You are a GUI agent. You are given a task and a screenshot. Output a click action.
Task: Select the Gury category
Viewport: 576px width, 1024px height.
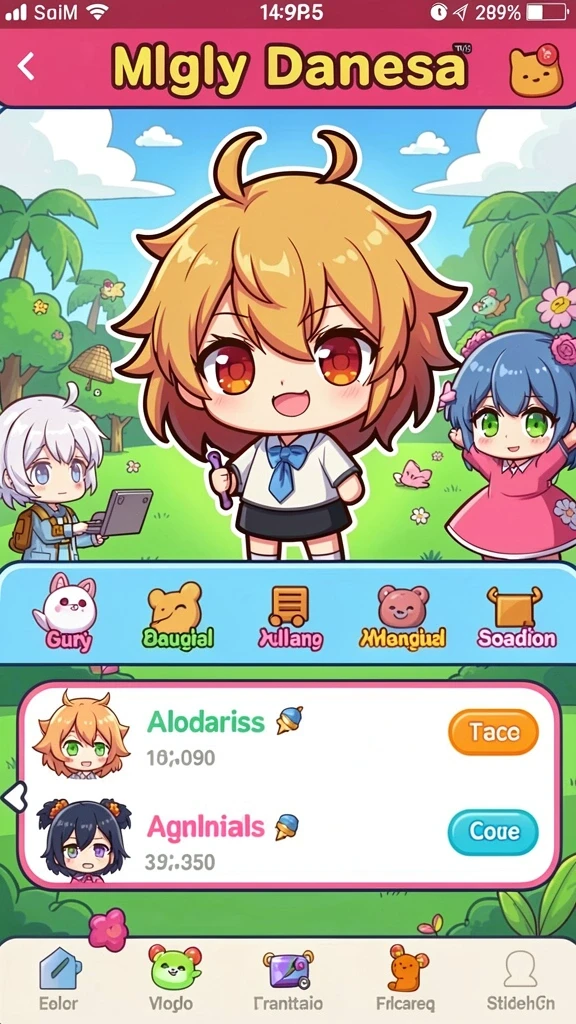[65, 614]
